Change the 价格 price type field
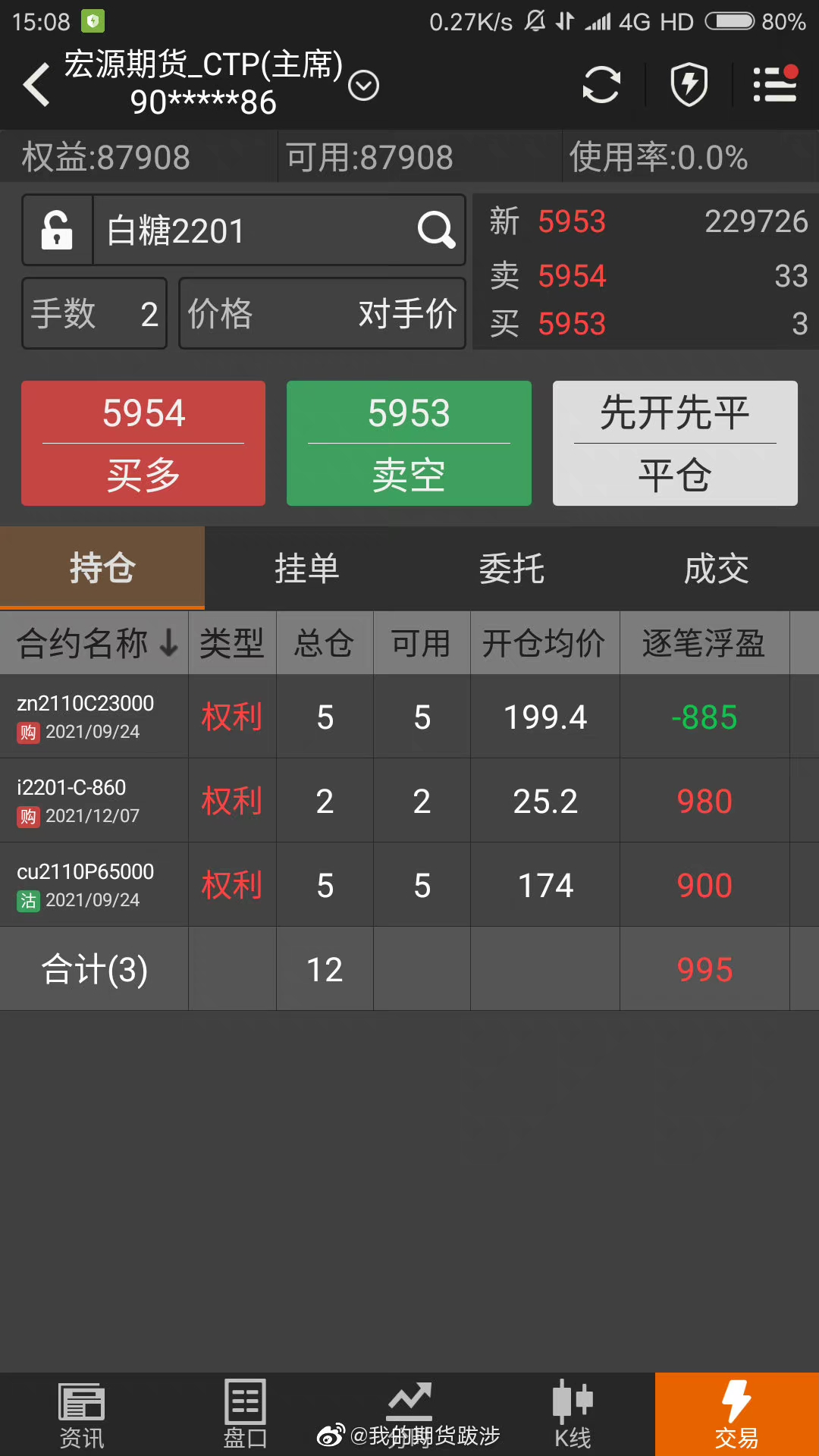The image size is (819, 1456). [322, 313]
